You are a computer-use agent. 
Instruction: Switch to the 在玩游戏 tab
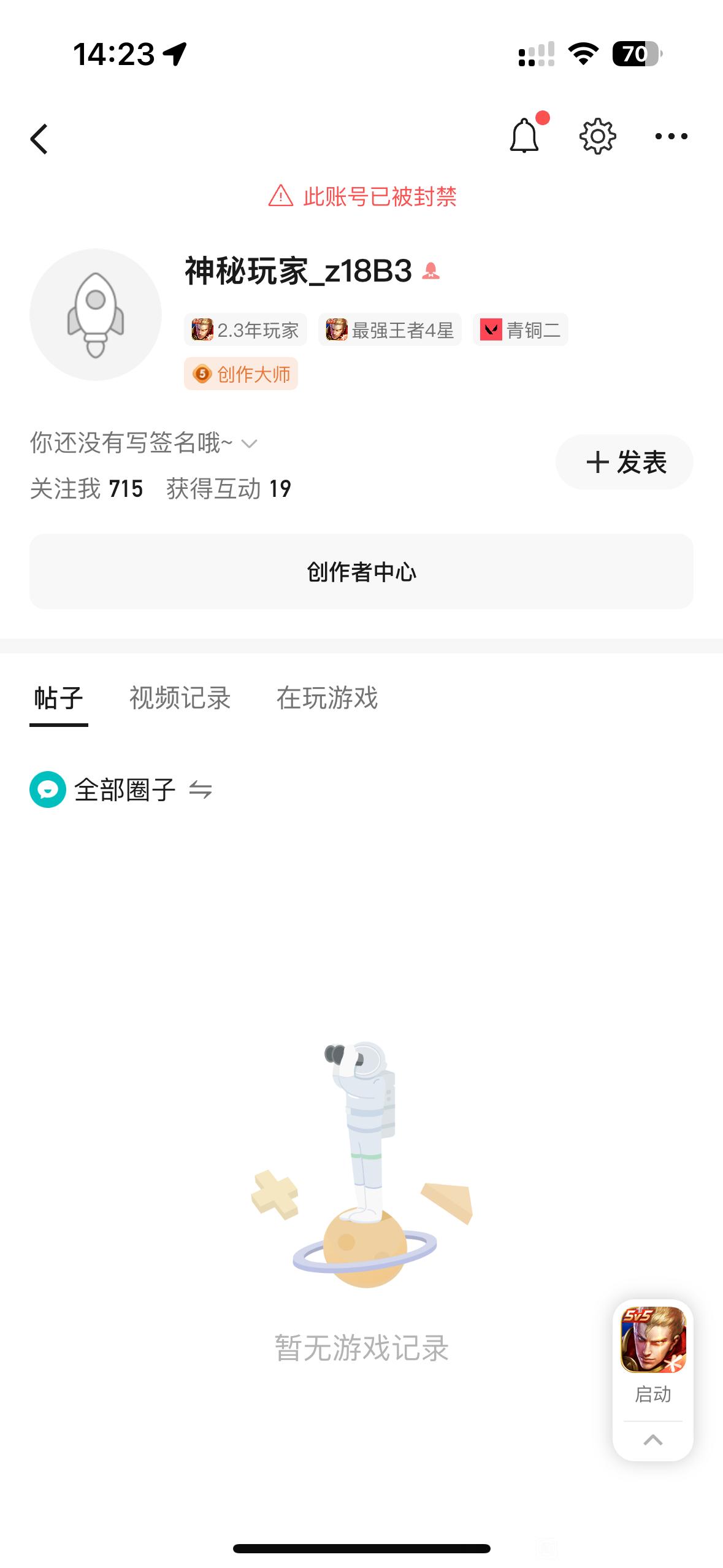[x=327, y=698]
